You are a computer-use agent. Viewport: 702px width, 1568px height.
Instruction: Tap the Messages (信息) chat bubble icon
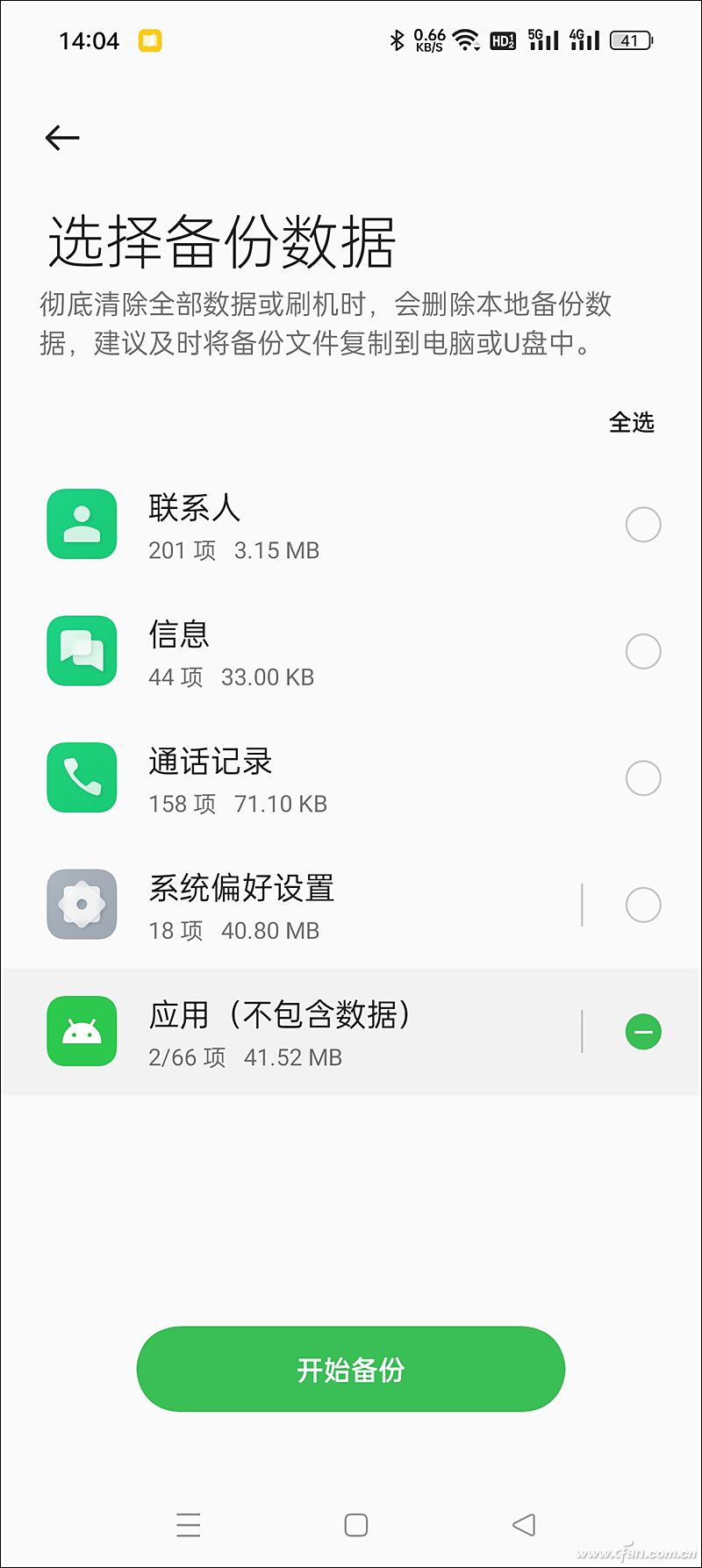coord(82,652)
